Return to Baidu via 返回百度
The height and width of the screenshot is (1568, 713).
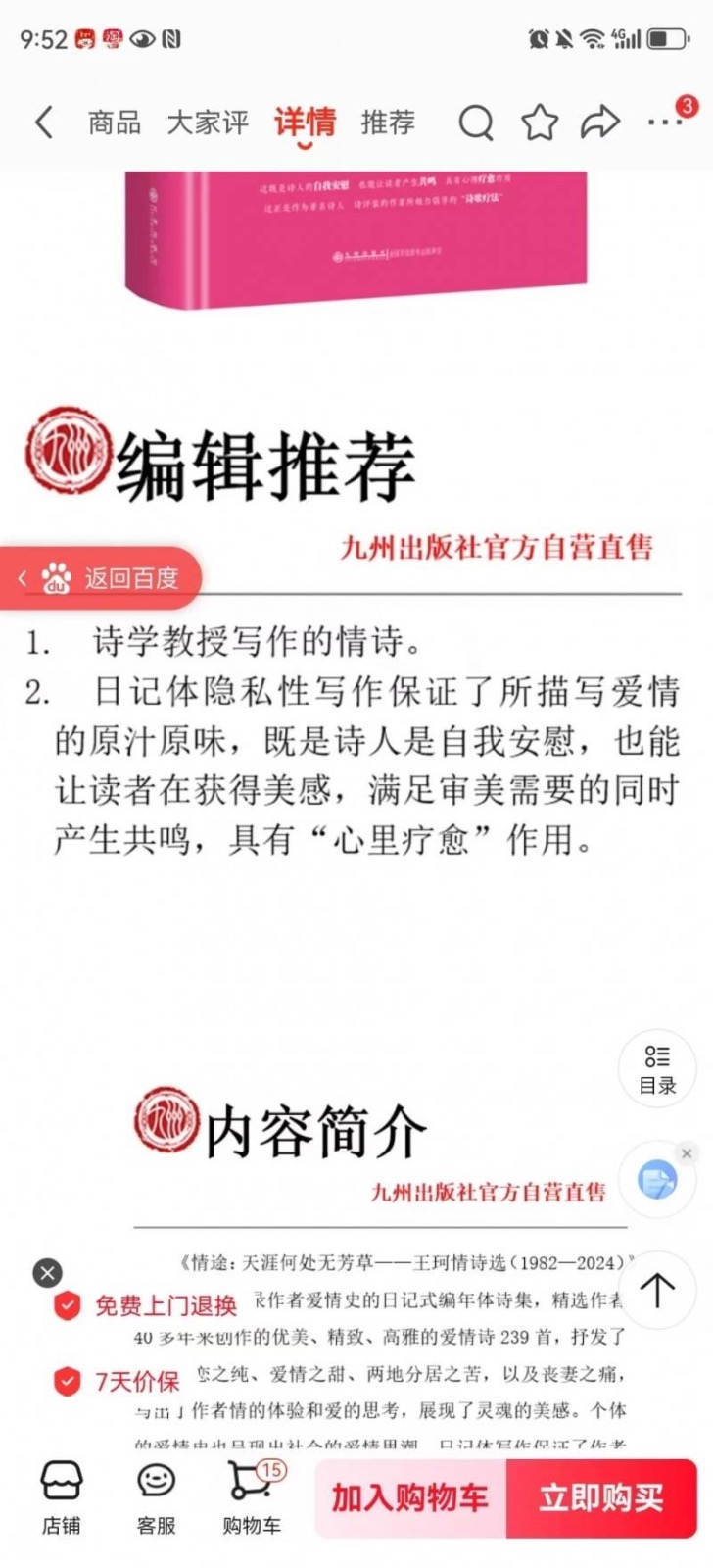[108, 578]
